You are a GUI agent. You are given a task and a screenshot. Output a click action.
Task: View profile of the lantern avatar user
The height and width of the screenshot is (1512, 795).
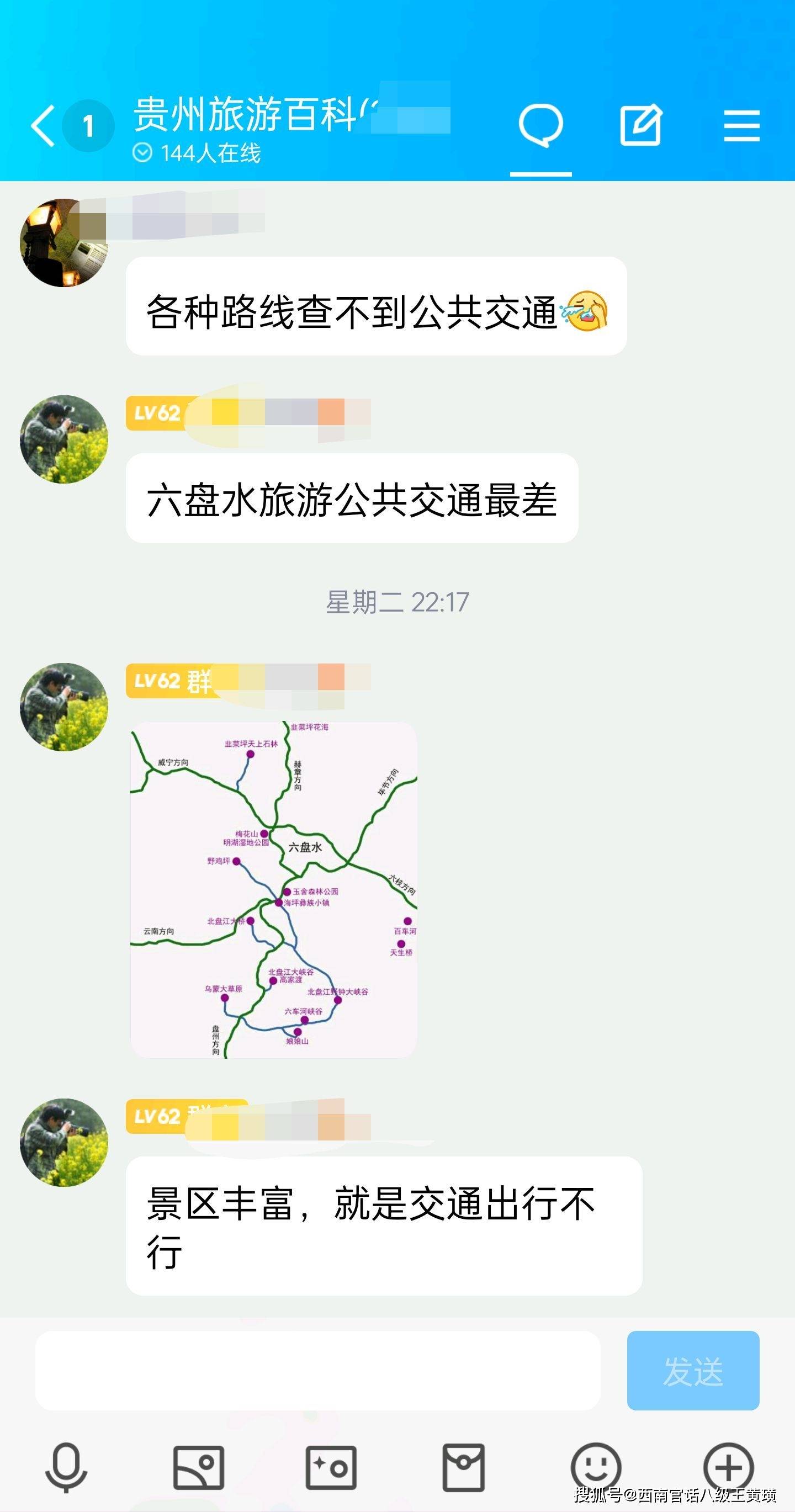[x=64, y=242]
